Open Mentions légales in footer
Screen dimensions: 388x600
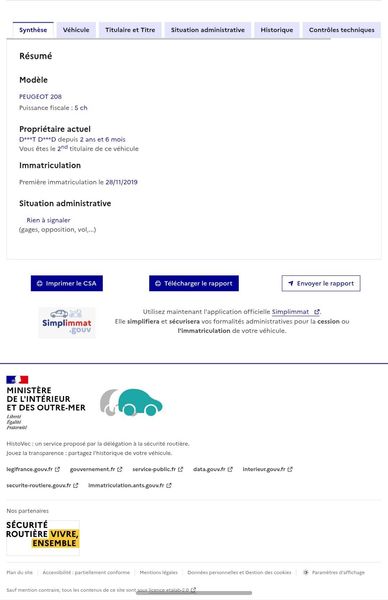pyautogui.click(x=158, y=572)
